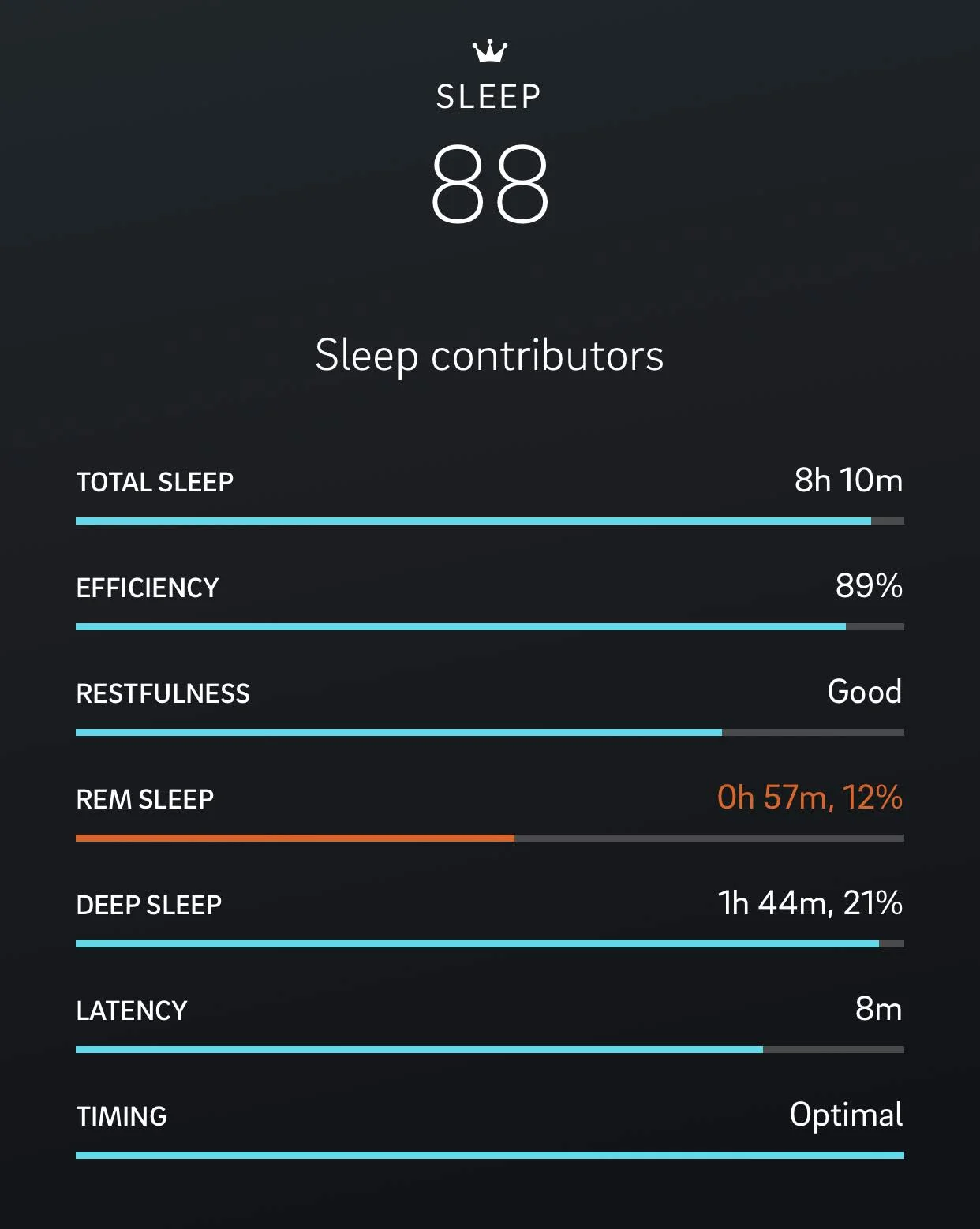Open the Efficiency contributor row
The width and height of the screenshot is (980, 1229).
tap(490, 600)
